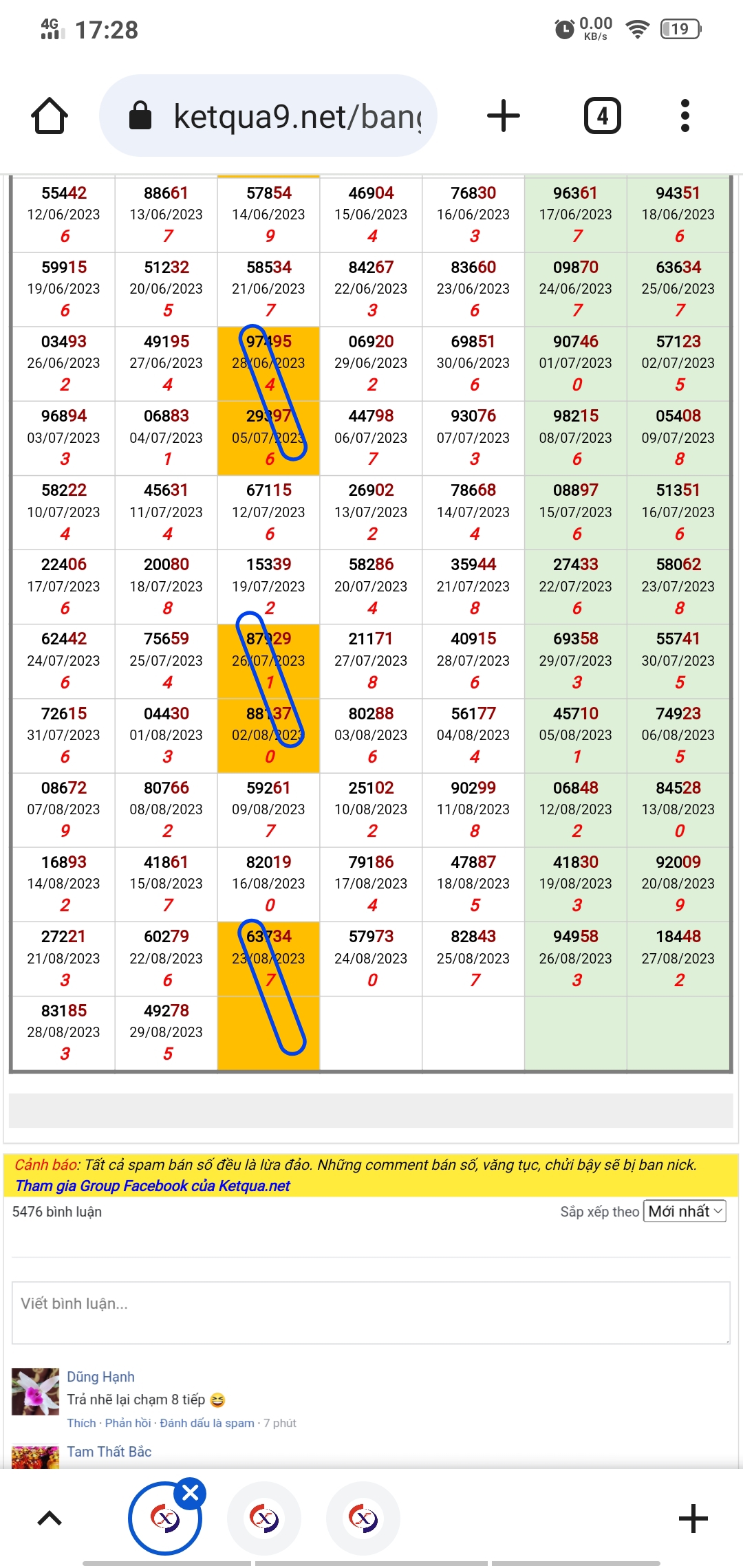Screen dimensions: 743x1568
Task: Expand the Mới nhất sort dropdown
Action: click(x=685, y=1211)
